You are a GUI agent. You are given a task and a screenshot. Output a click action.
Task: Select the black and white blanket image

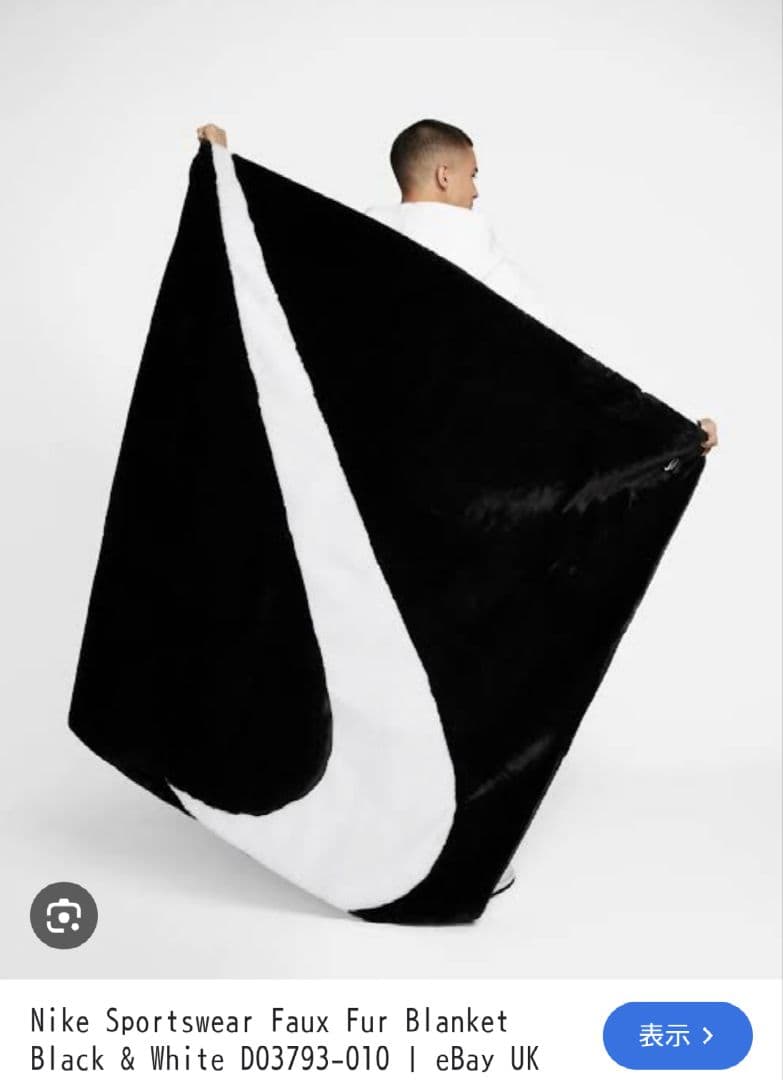(390, 500)
